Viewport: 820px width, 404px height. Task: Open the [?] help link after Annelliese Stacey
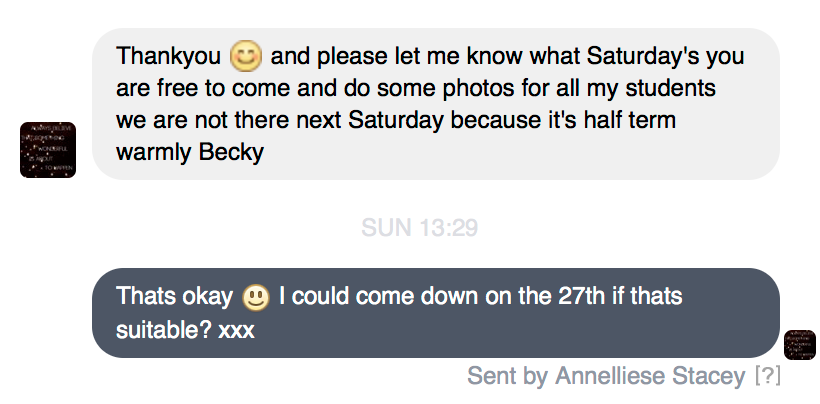point(767,377)
